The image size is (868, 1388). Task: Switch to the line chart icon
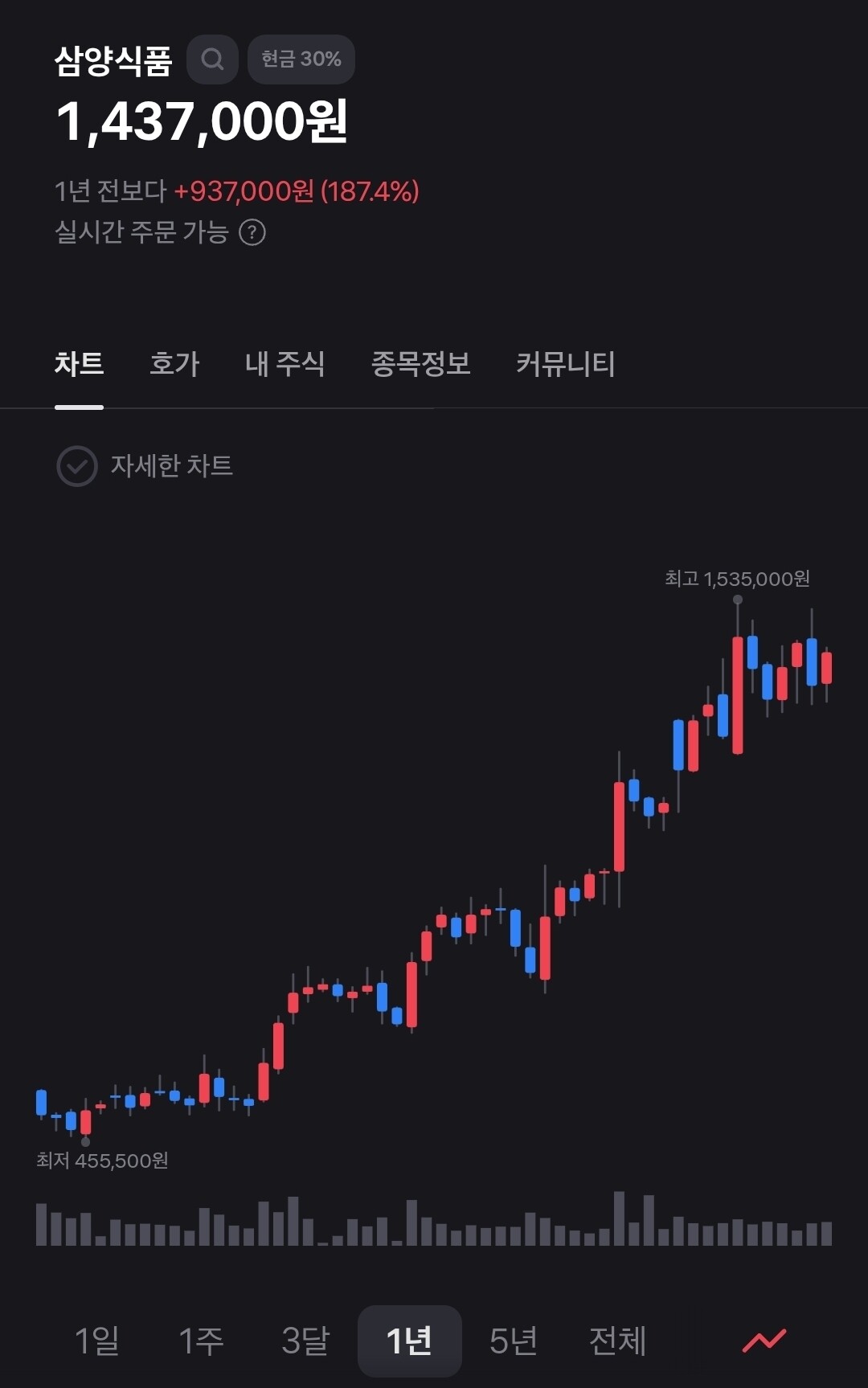pos(764,1341)
